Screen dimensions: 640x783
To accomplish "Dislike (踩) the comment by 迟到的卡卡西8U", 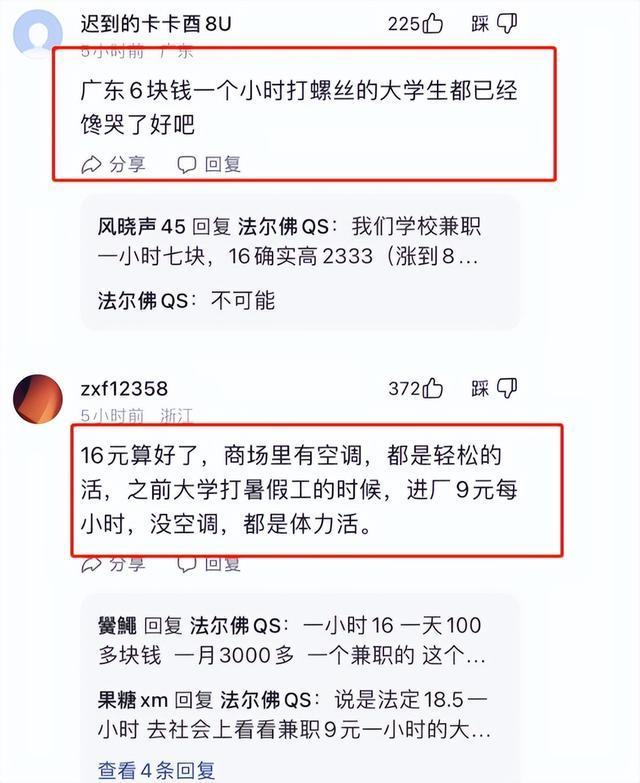I will click(494, 23).
